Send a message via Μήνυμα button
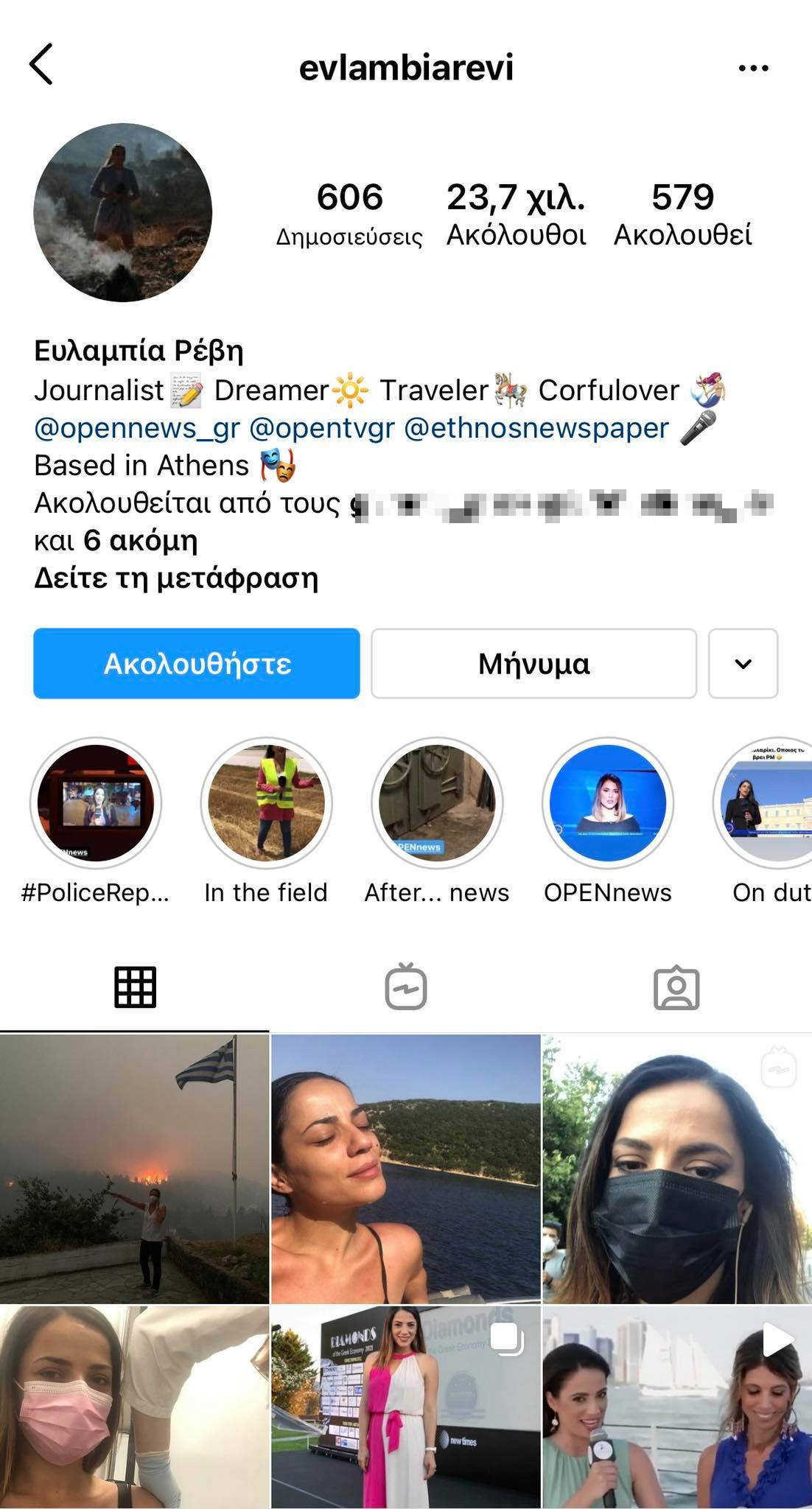This screenshot has width=812, height=1509. coord(533,663)
